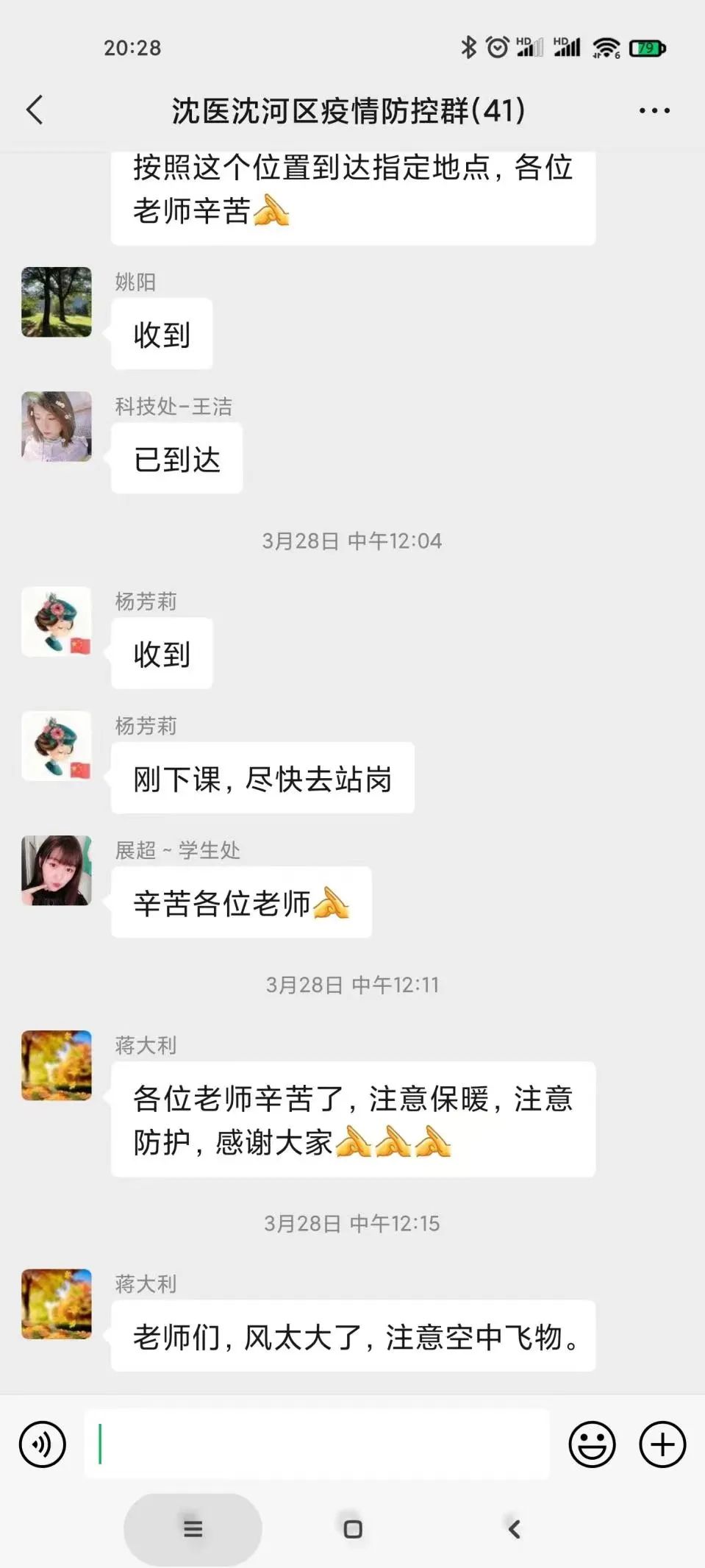
Task: Open the system recent apps button
Action: click(193, 1529)
